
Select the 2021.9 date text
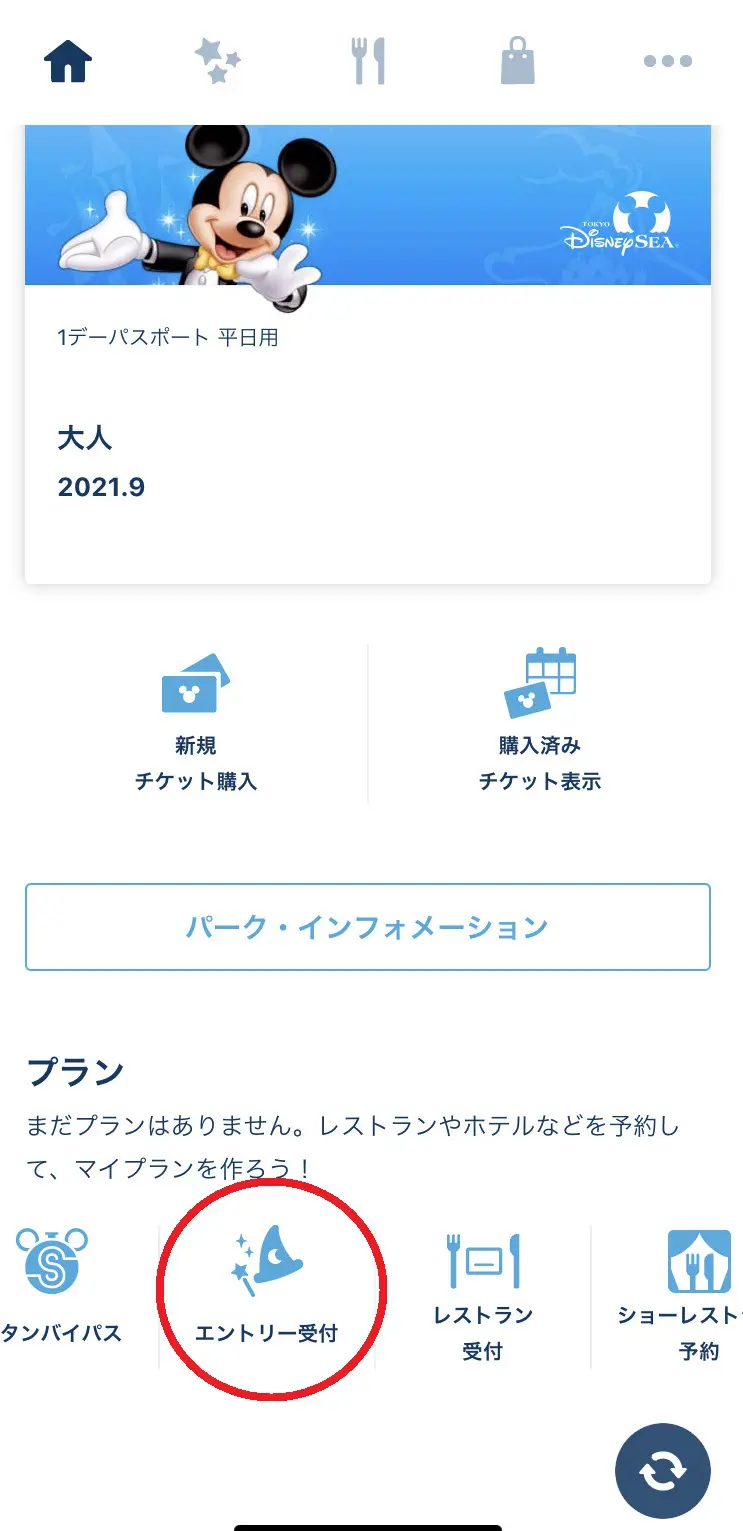pos(101,488)
